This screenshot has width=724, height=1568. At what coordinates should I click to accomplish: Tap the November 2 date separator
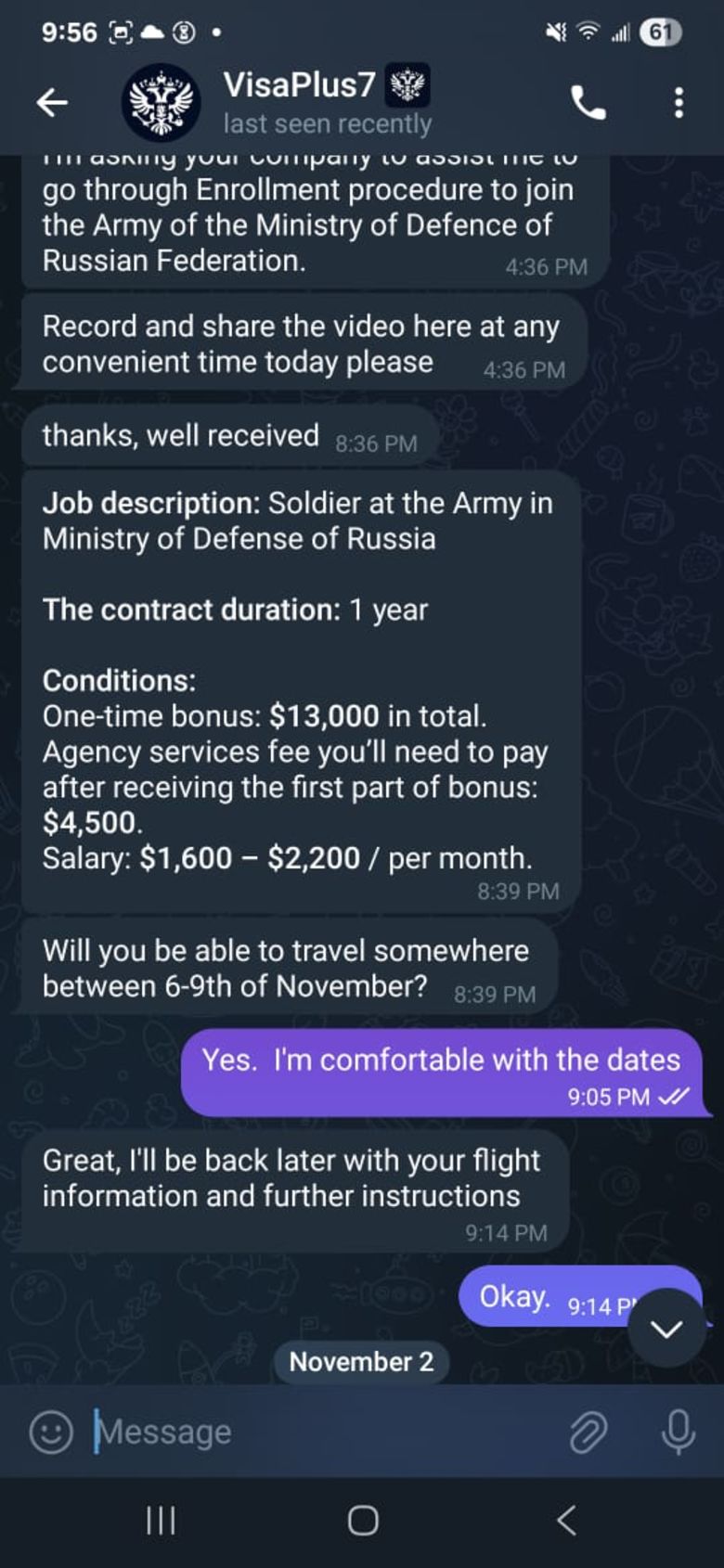tap(362, 1362)
